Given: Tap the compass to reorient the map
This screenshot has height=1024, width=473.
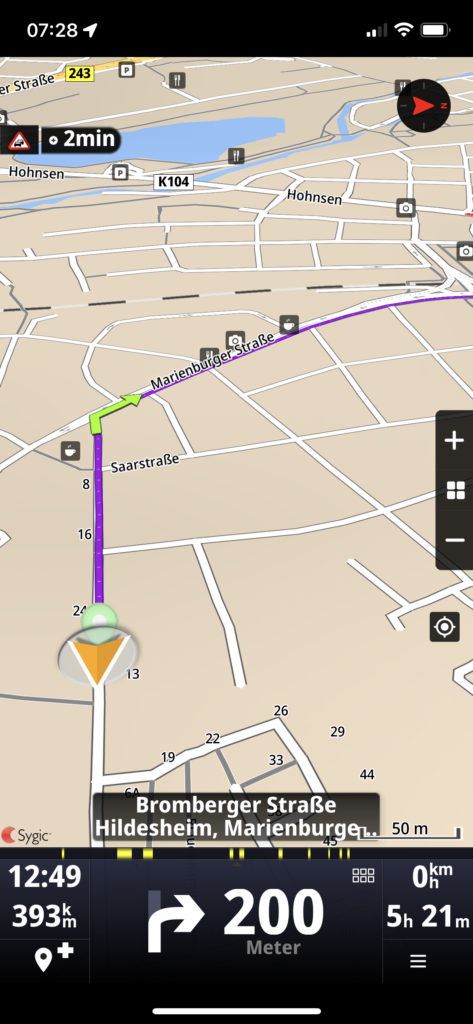Looking at the screenshot, I should coord(423,105).
